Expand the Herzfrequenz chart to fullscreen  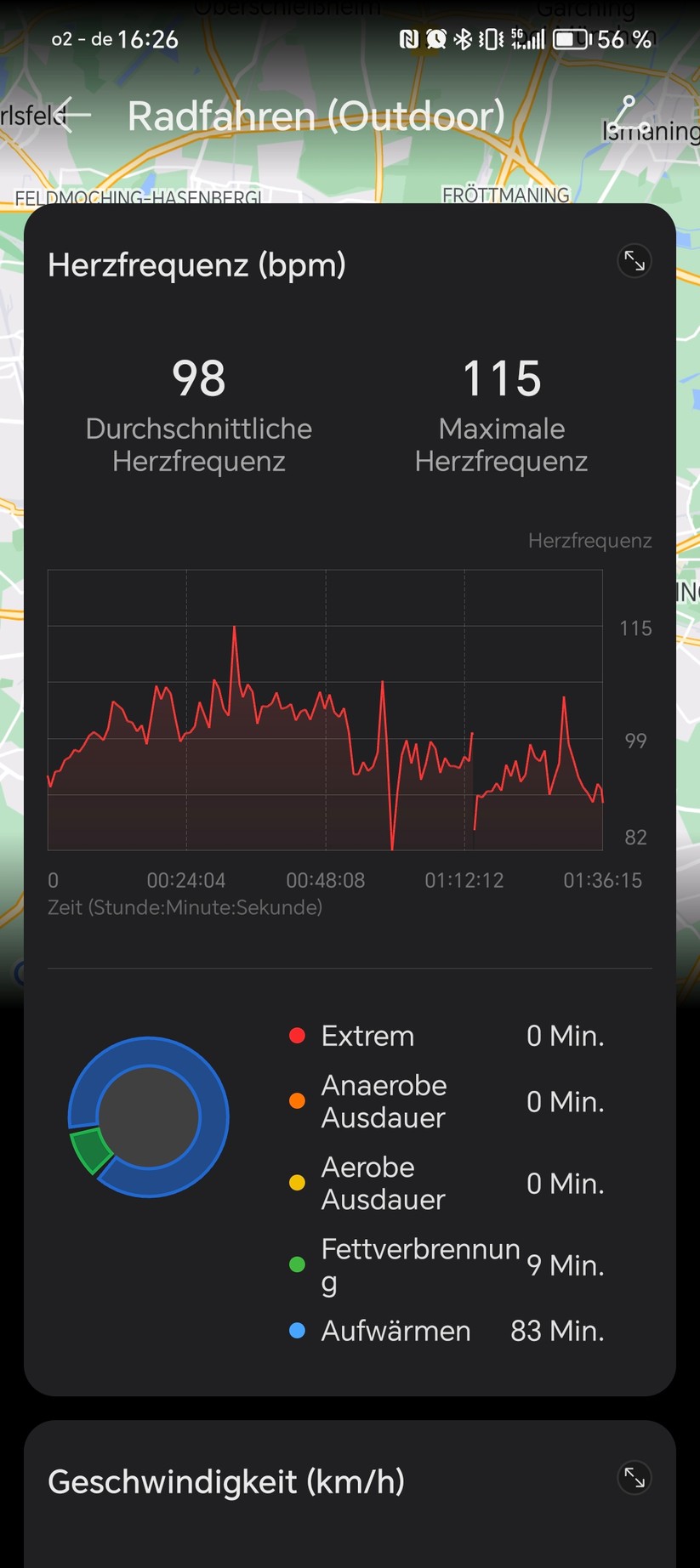coord(635,261)
